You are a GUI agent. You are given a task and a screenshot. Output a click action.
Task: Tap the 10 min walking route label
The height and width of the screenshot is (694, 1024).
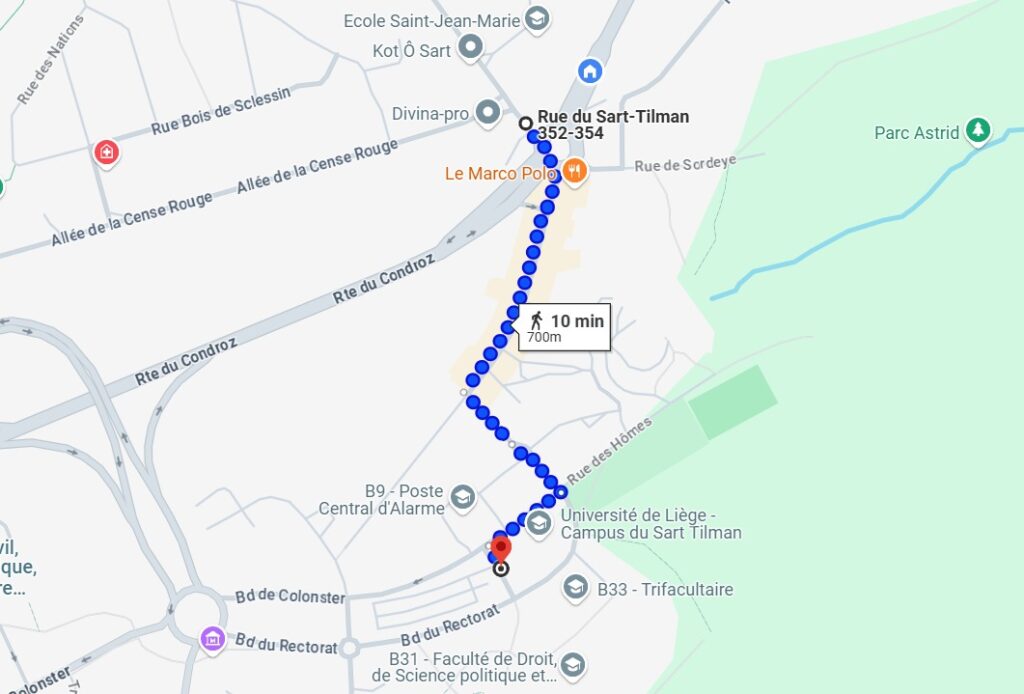564,326
